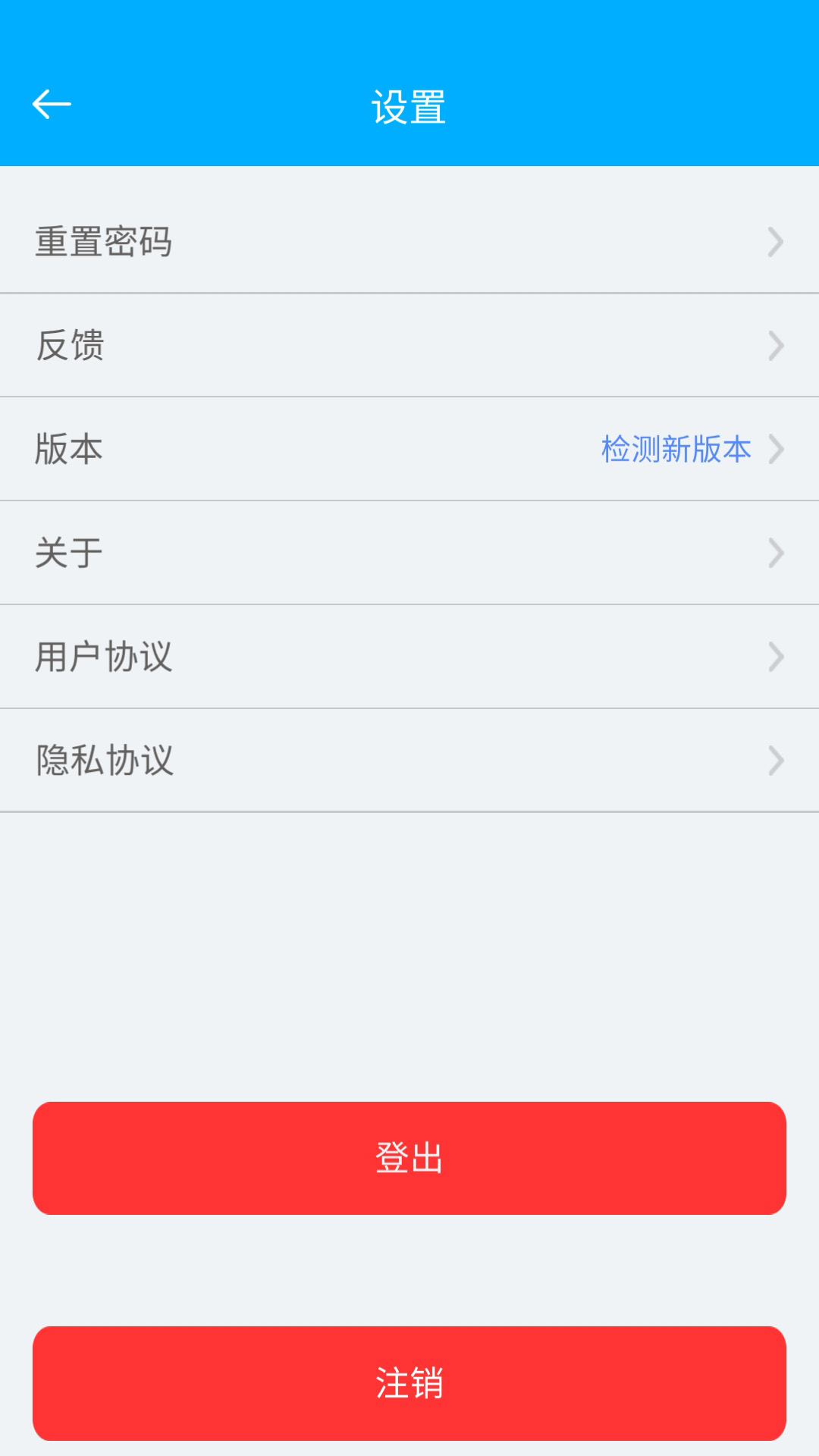The width and height of the screenshot is (819, 1456).
Task: Tap 检测新版本 to check for updates
Action: 673,449
